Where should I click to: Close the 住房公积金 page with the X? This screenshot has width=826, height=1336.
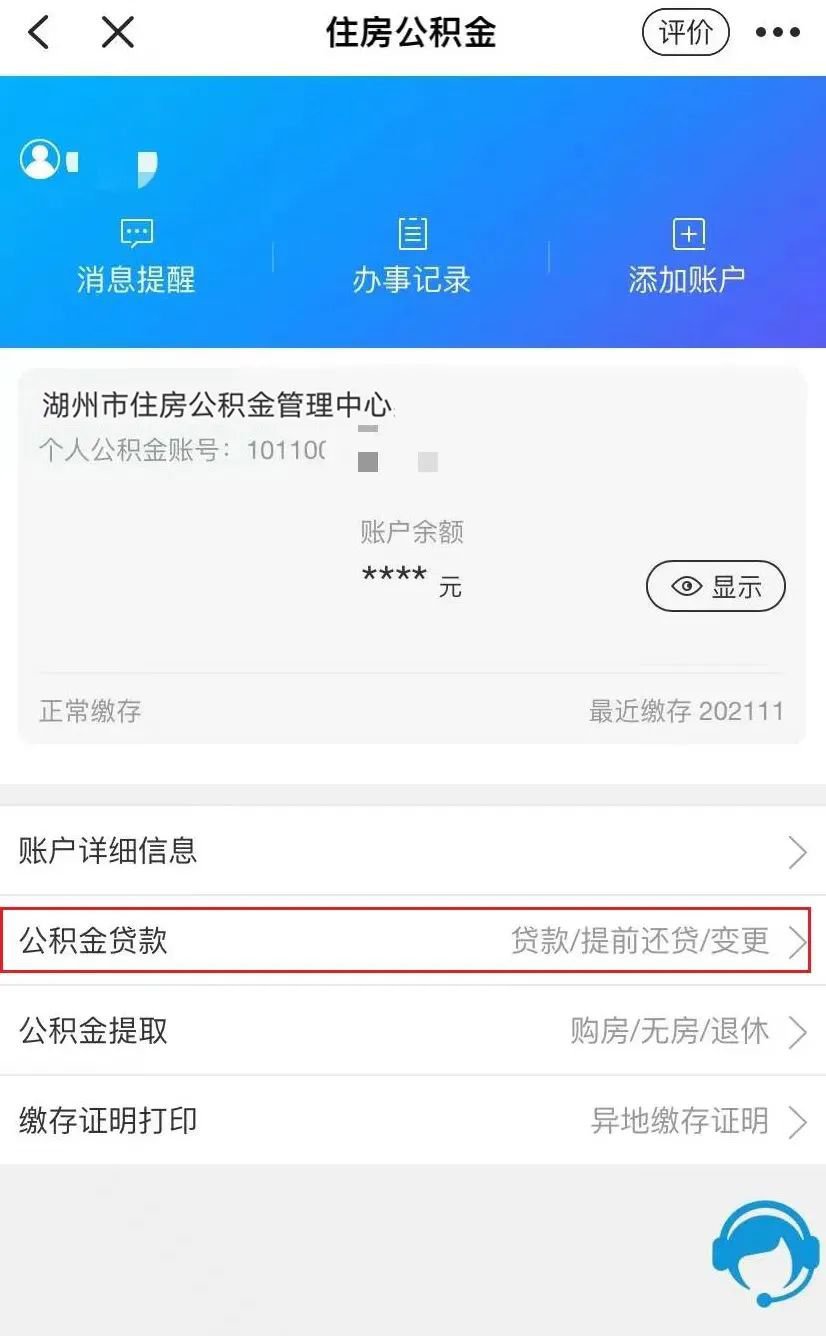coord(118,34)
